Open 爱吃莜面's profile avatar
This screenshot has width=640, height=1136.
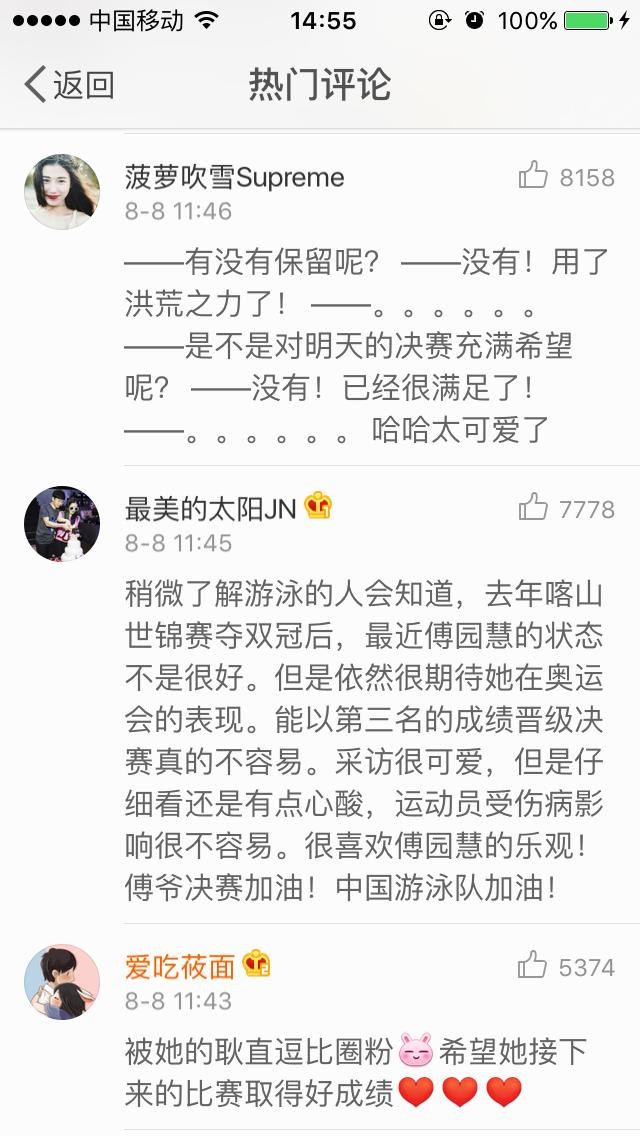pyautogui.click(x=62, y=981)
